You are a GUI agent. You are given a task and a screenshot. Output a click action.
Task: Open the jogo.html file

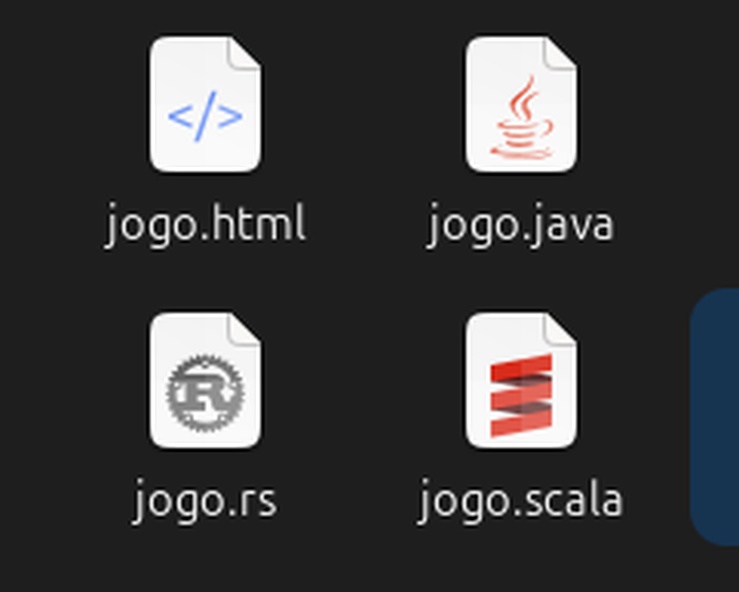[x=205, y=107]
